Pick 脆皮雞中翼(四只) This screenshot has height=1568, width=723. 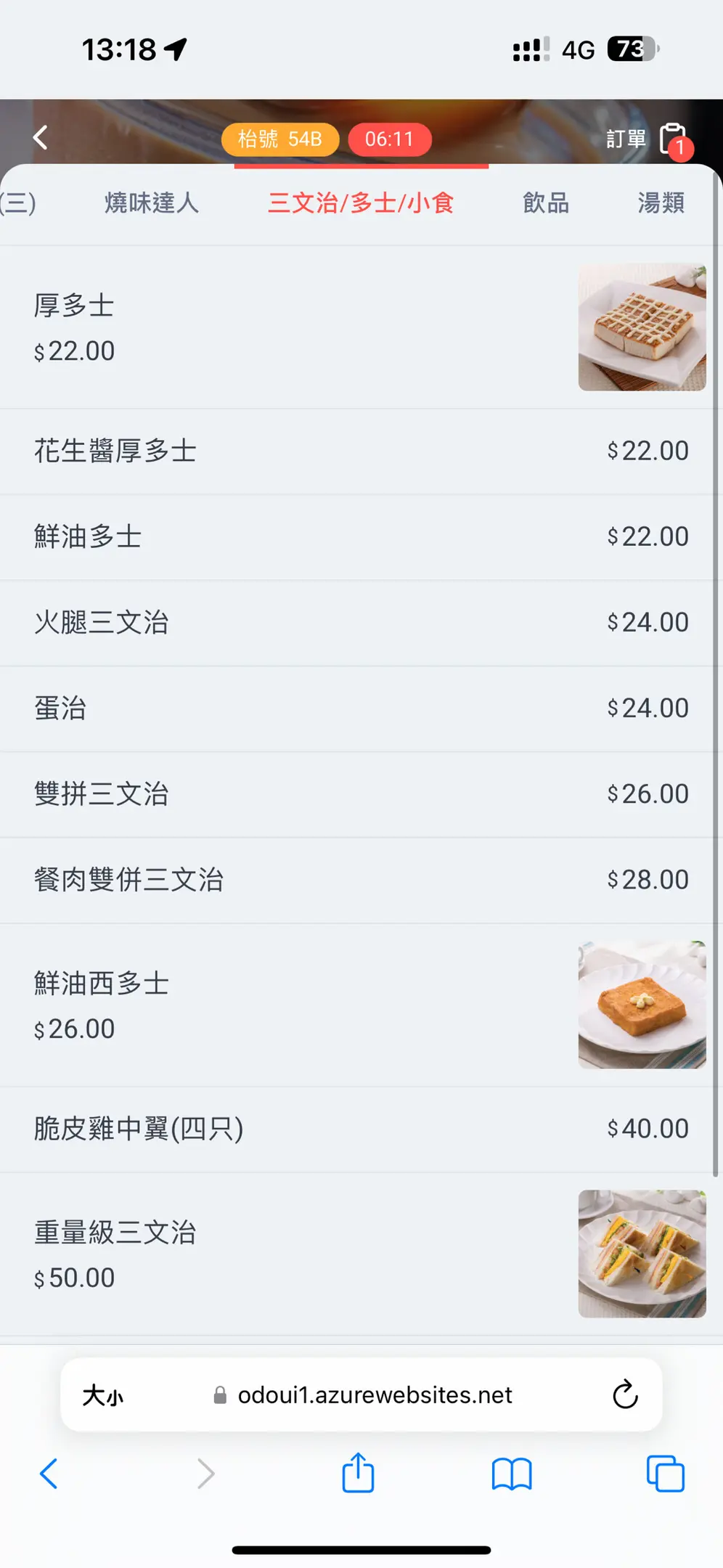pos(356,1129)
